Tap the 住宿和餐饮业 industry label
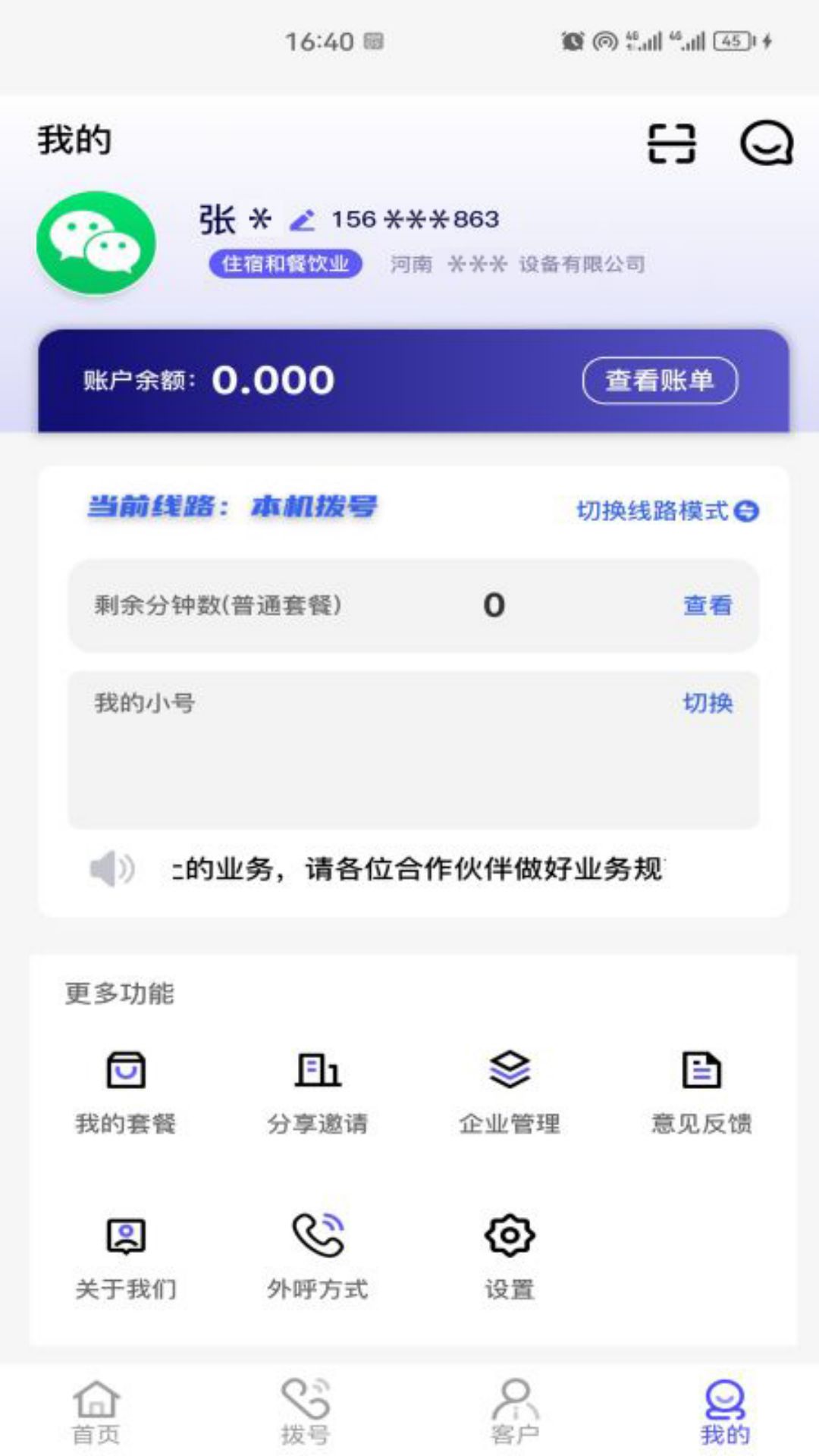 tap(286, 264)
